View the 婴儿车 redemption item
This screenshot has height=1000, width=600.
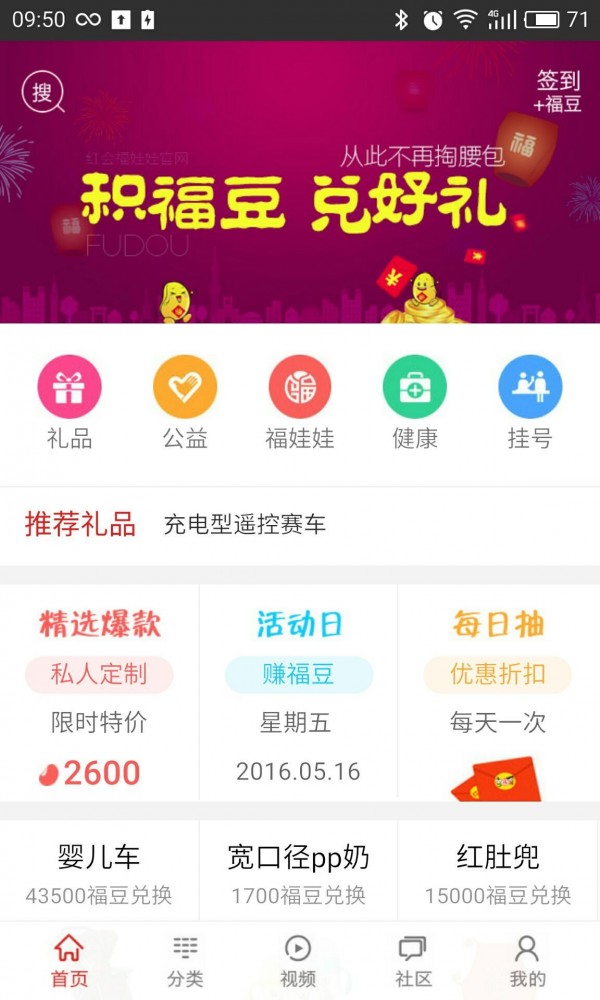[99, 872]
